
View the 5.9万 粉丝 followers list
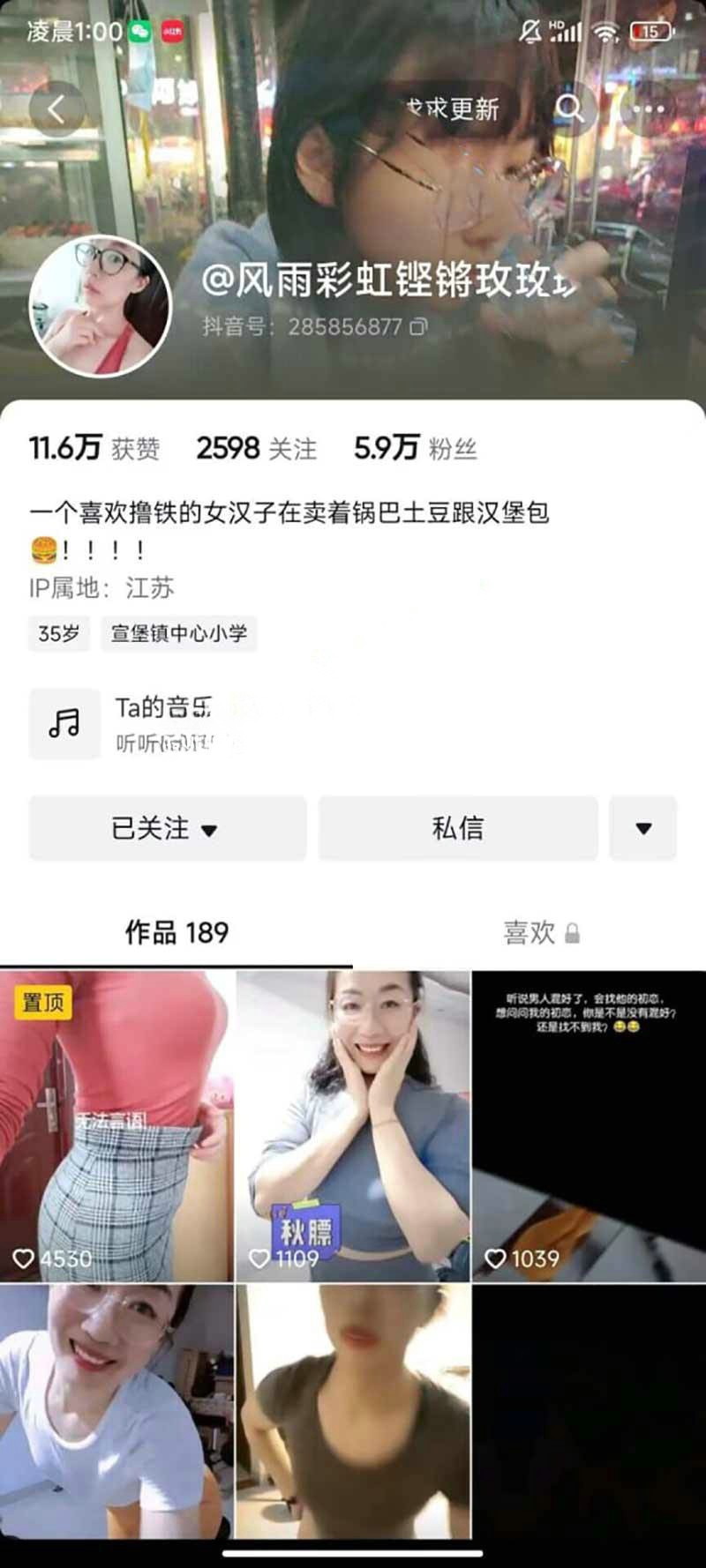tap(415, 448)
